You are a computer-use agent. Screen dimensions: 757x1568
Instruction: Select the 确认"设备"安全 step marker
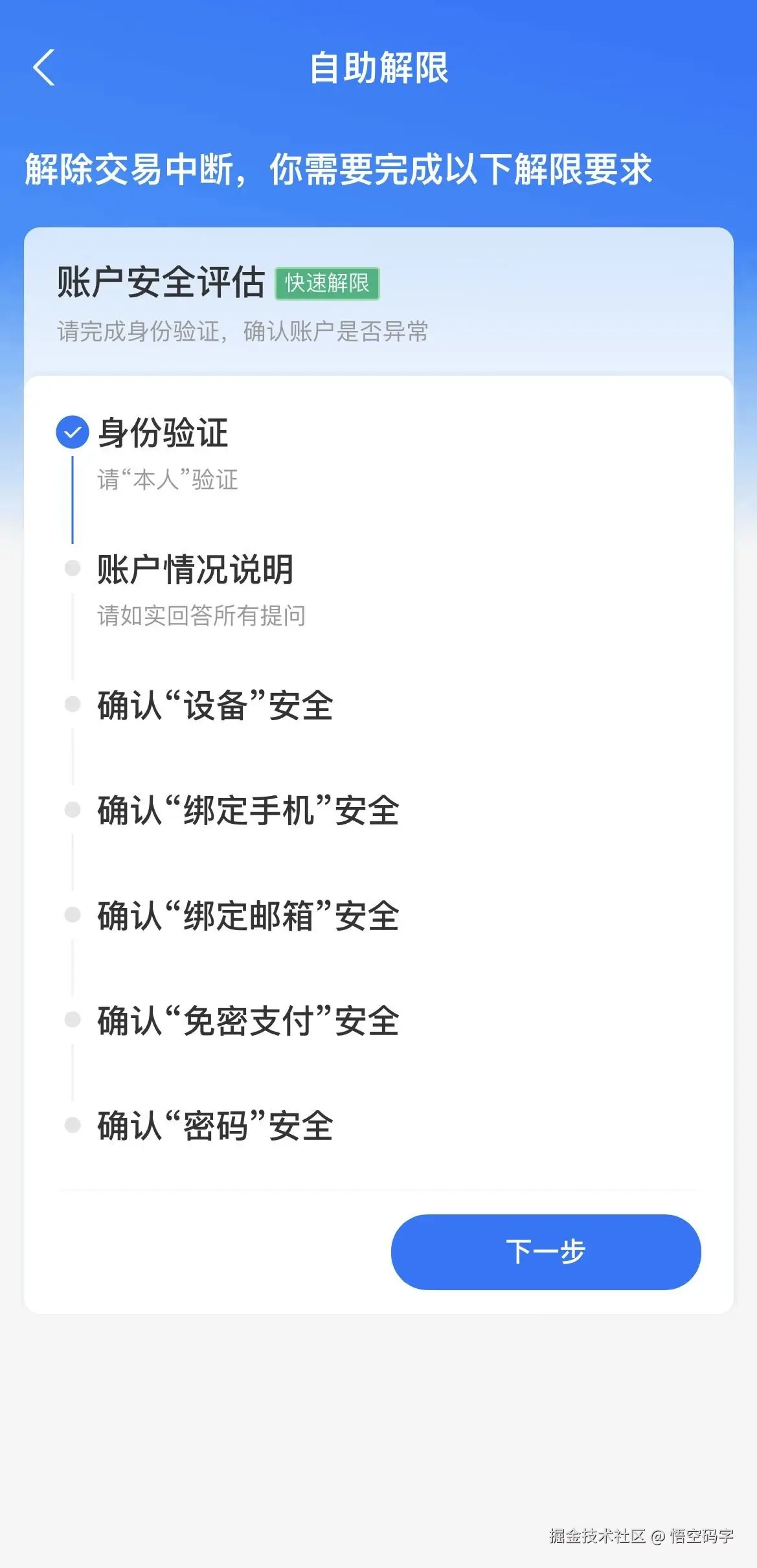[x=73, y=703]
